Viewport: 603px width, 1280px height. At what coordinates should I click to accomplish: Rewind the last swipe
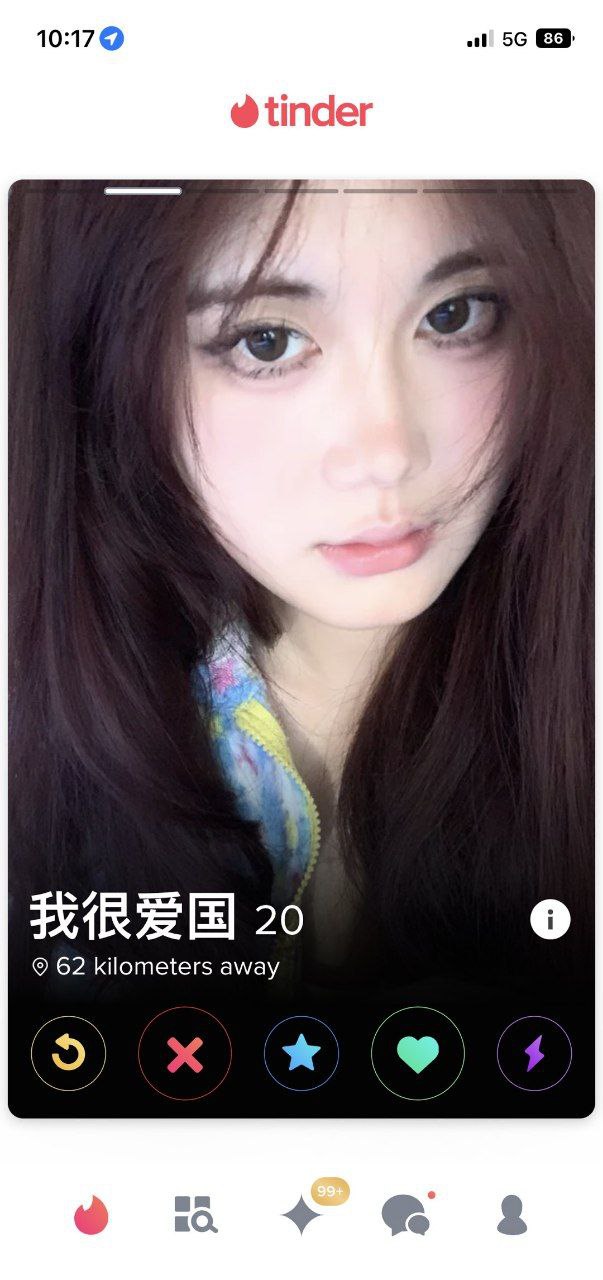[68, 1053]
